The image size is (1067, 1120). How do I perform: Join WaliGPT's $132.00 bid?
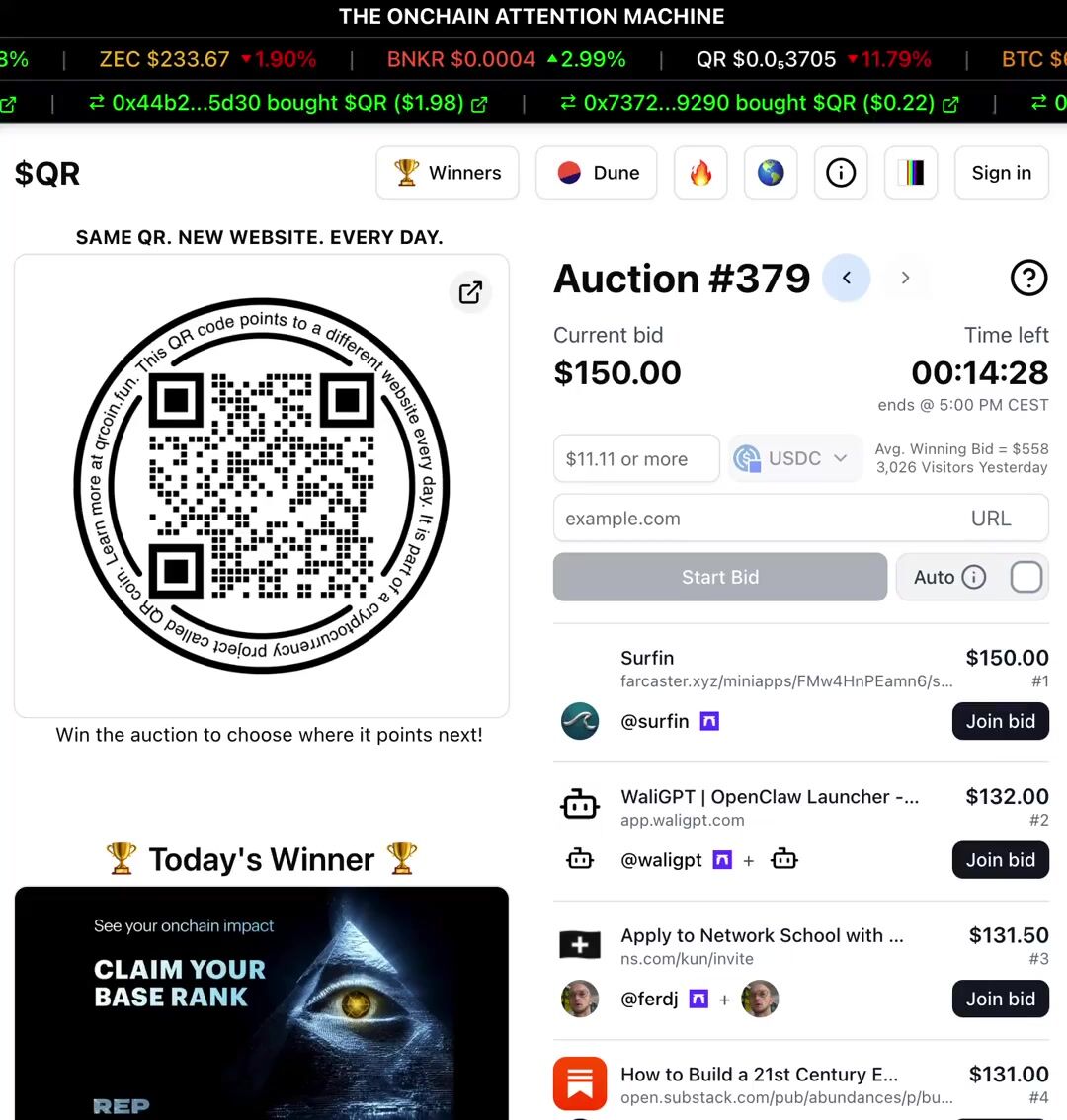click(x=1000, y=860)
